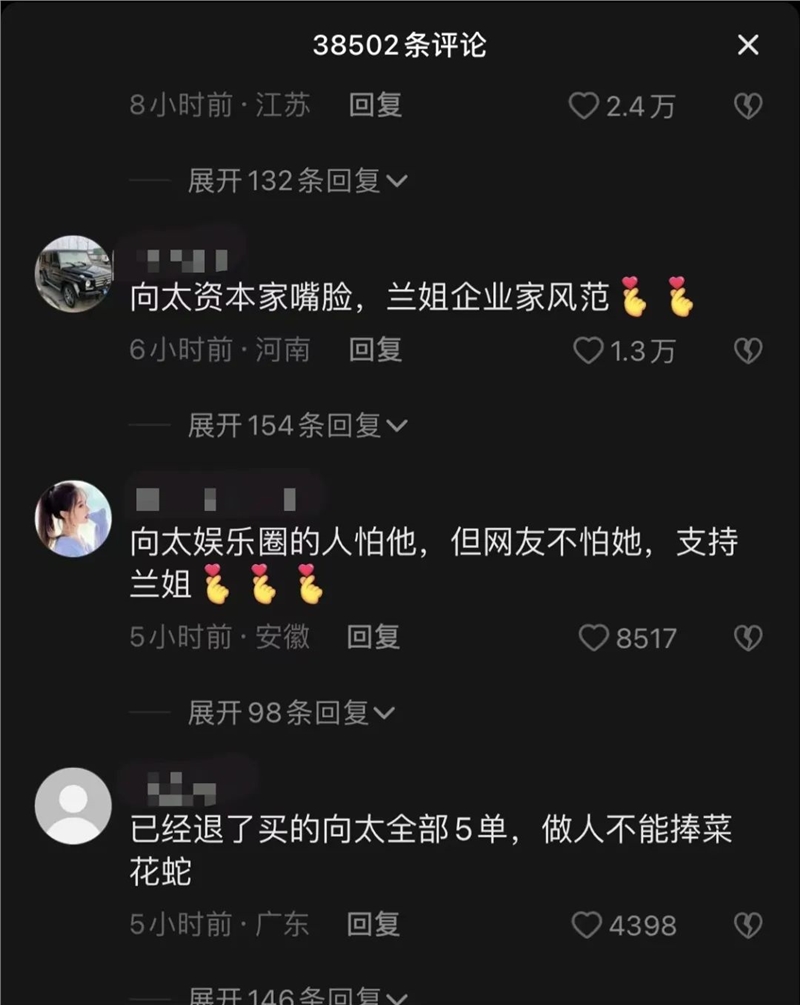
Task: Like the Anhui comment with 8517 likes
Action: [593, 638]
